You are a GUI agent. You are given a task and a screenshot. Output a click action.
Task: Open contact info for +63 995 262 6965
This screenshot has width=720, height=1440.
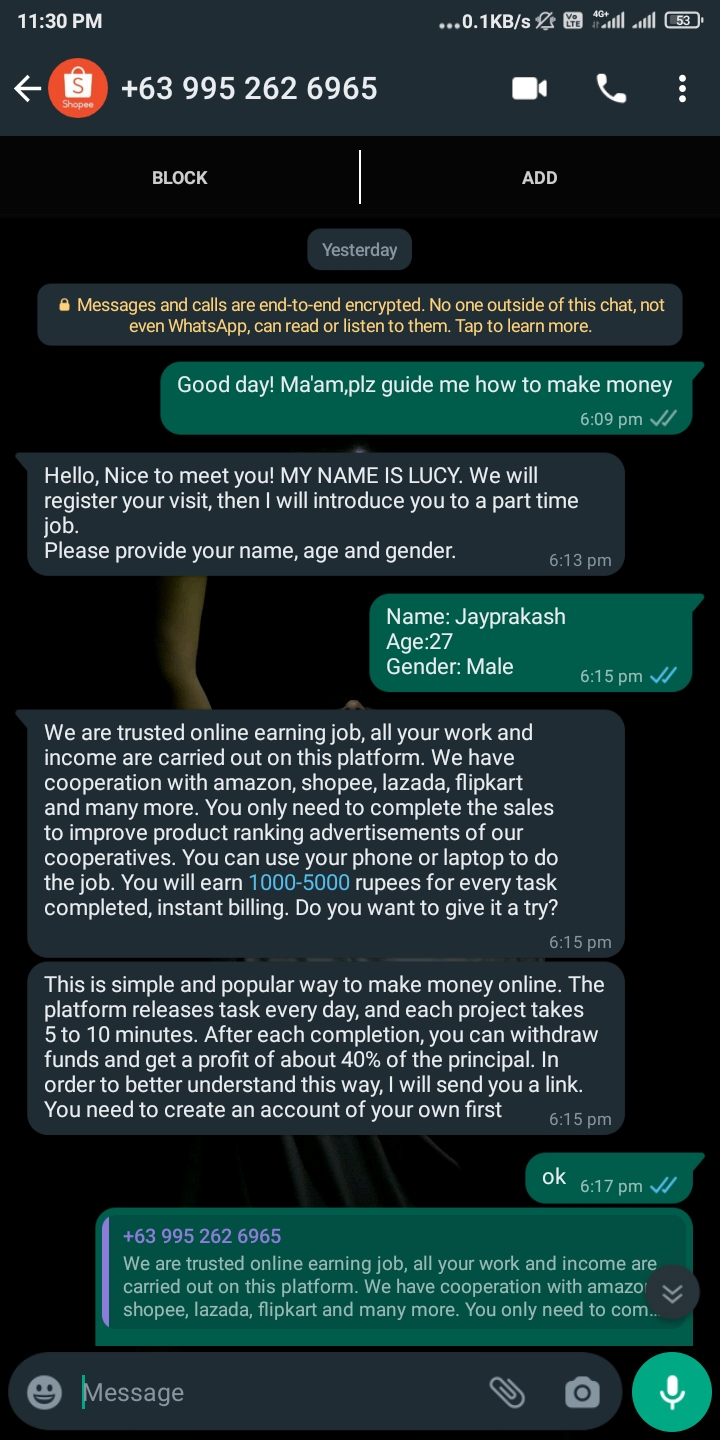pyautogui.click(x=249, y=89)
